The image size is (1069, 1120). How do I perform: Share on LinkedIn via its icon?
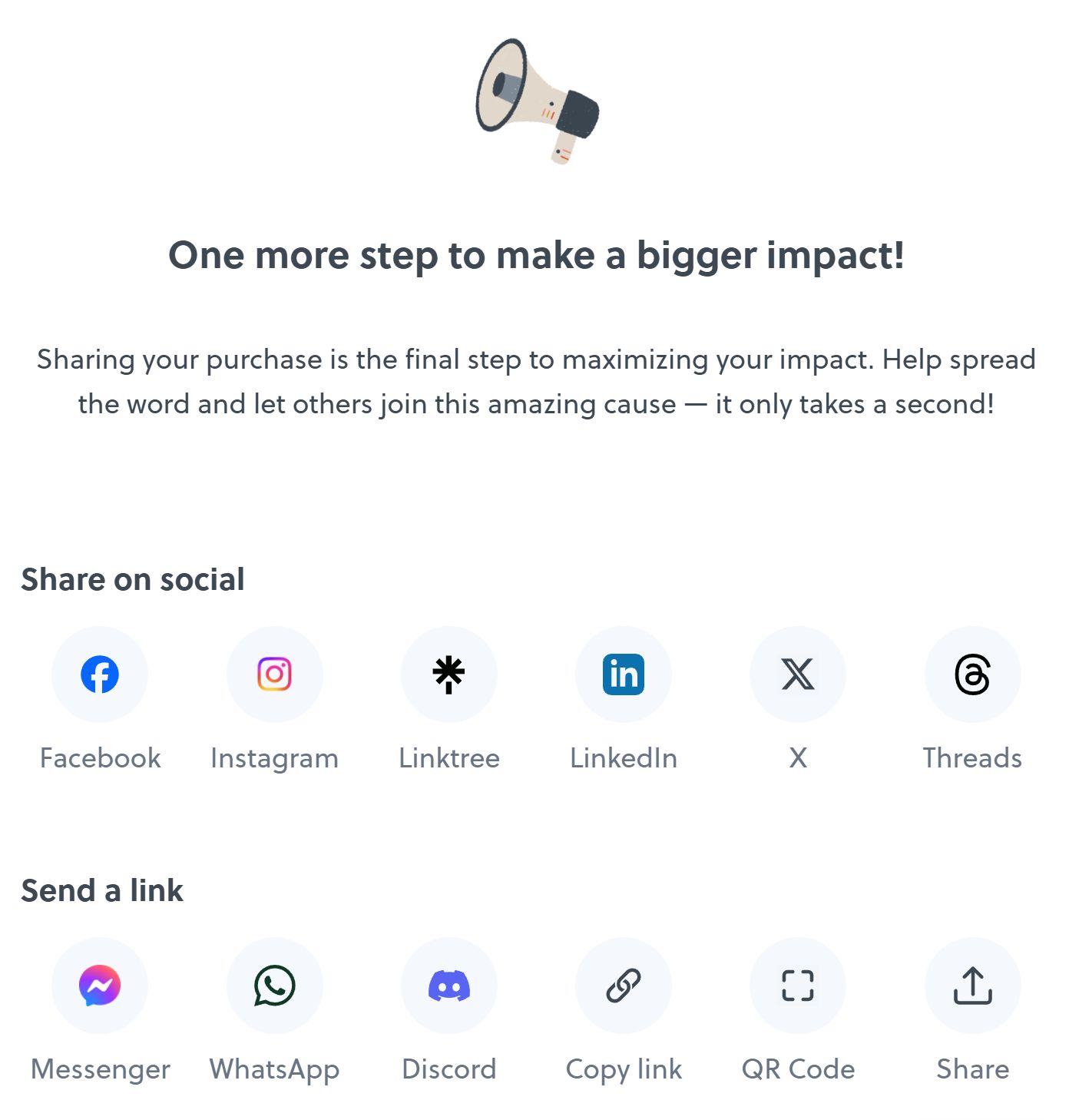coord(624,674)
